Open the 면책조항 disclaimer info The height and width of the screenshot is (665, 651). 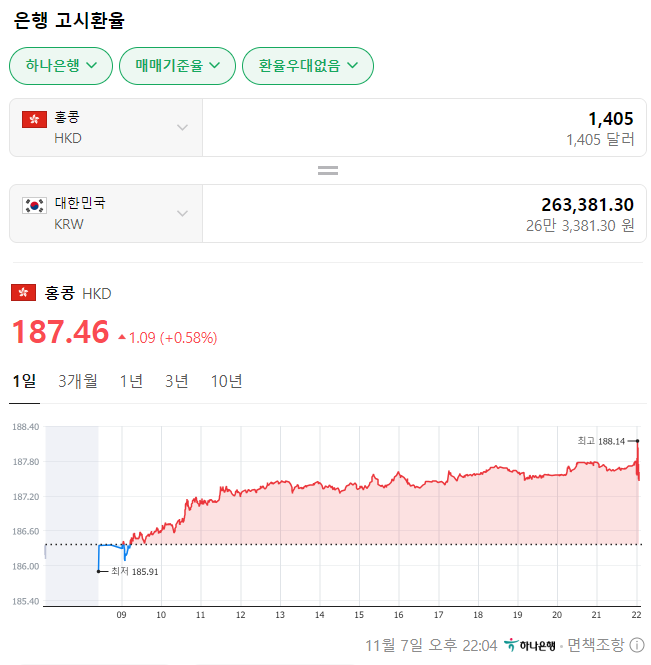tap(604, 645)
